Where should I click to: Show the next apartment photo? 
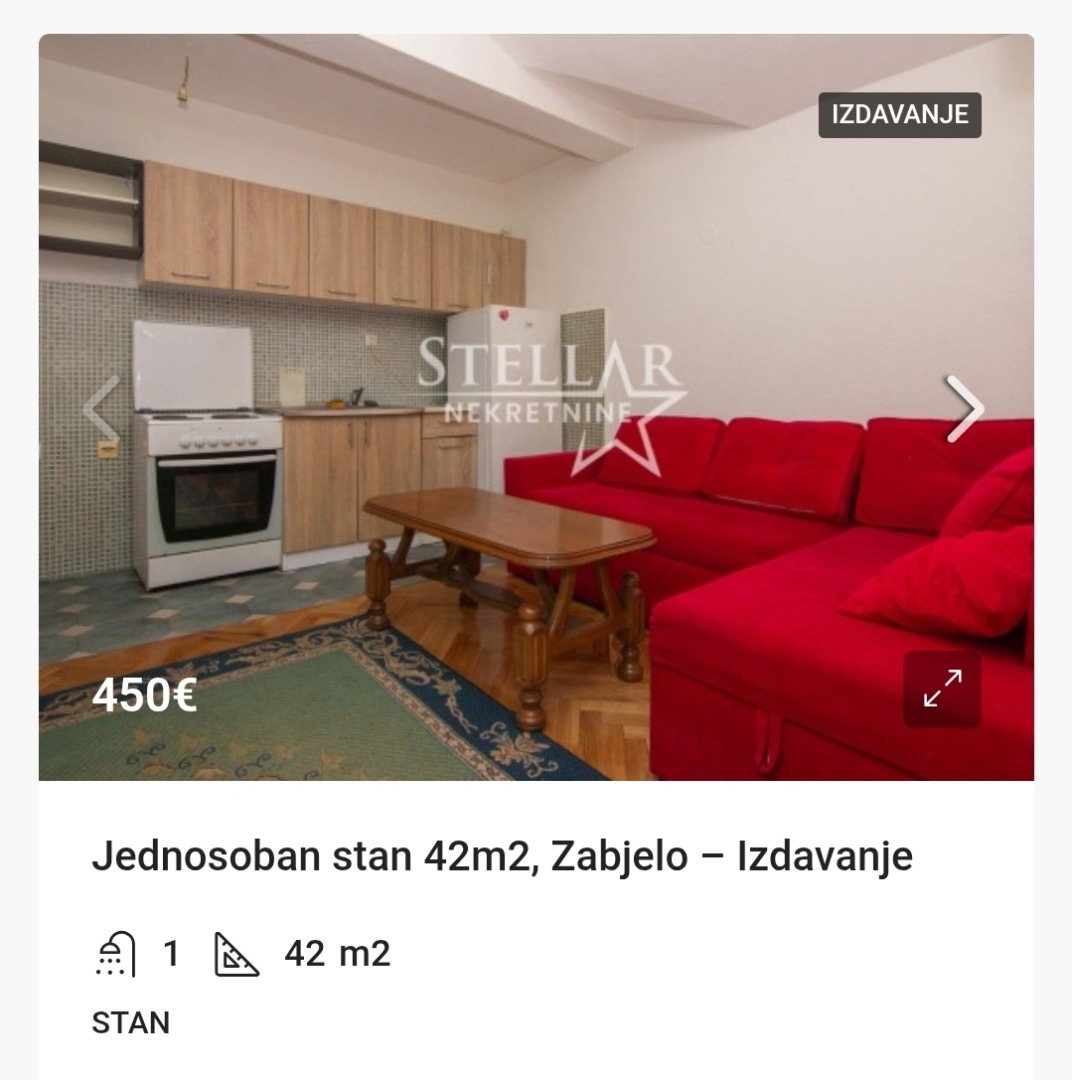(x=965, y=408)
